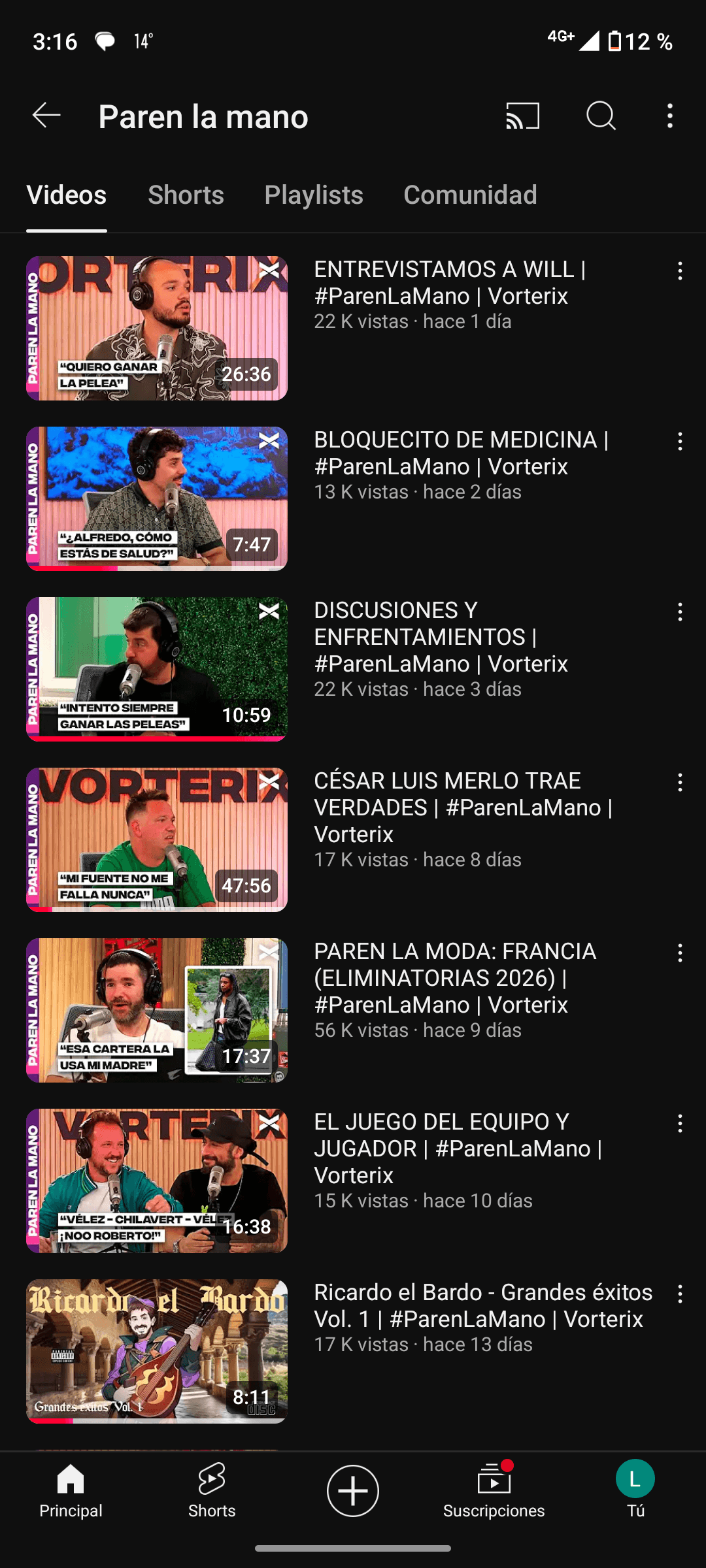The height and width of the screenshot is (1568, 706).
Task: Play BLOQUECITO DE MEDICINA video
Action: (x=157, y=498)
